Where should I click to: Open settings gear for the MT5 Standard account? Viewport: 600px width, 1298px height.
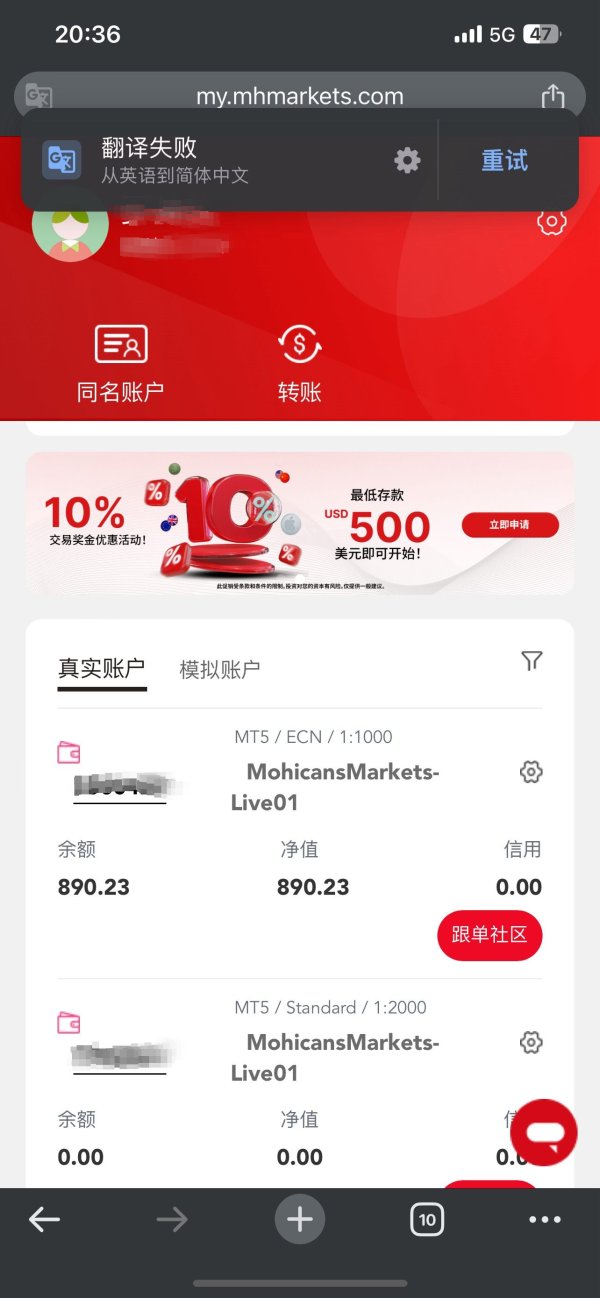tap(531, 1042)
